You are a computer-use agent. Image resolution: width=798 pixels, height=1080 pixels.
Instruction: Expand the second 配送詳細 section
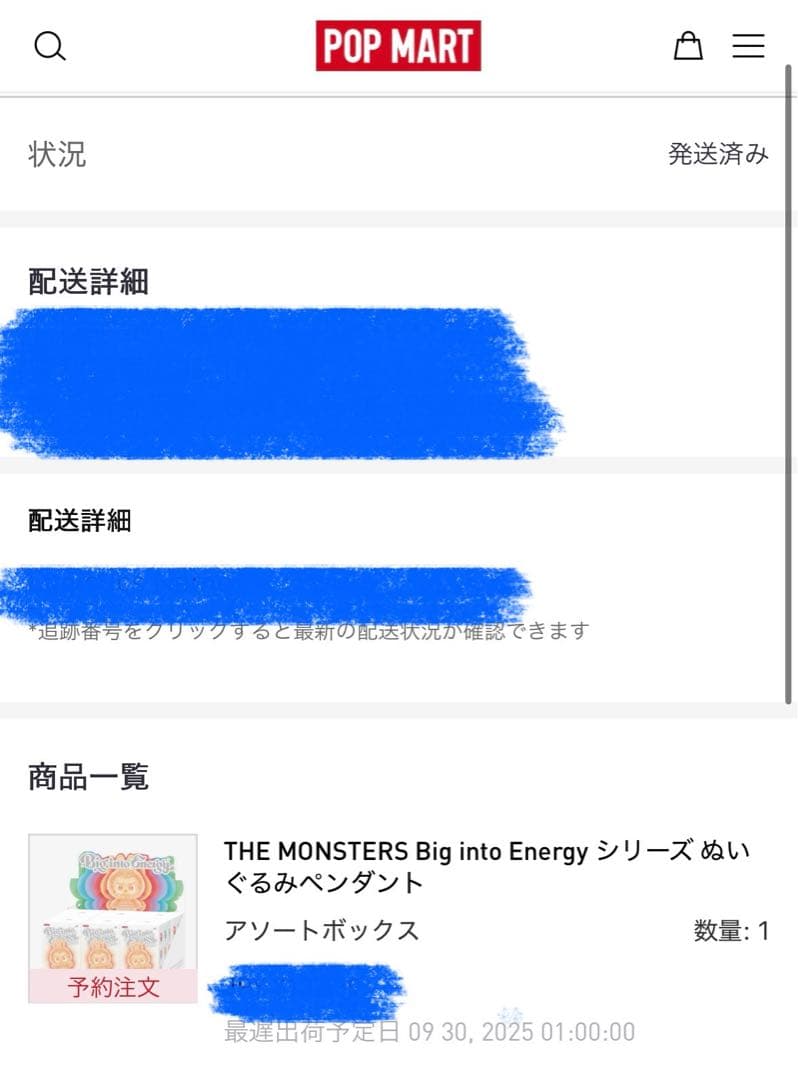pos(79,521)
